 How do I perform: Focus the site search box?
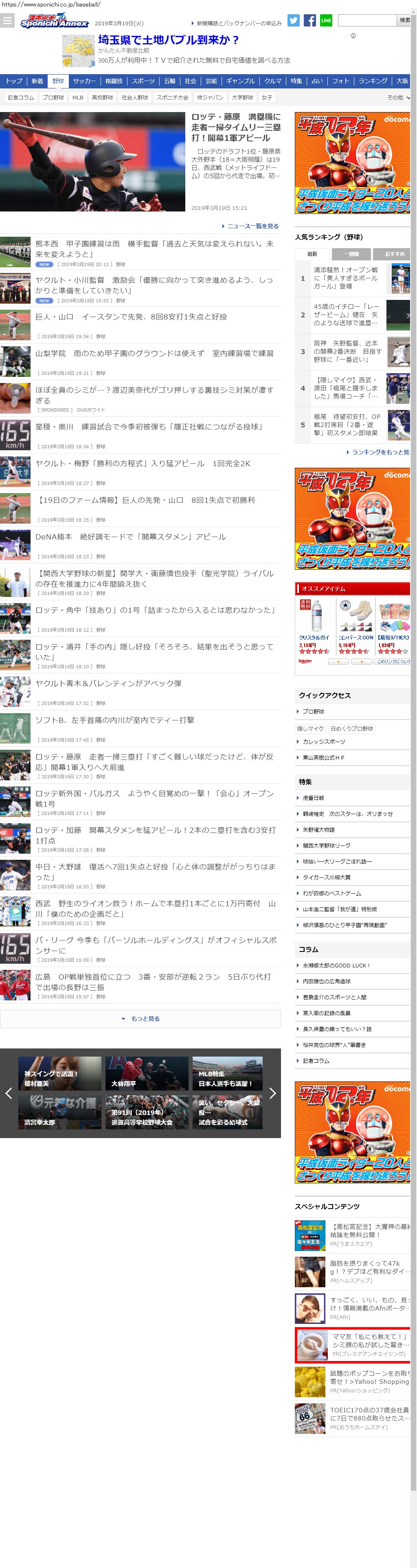point(367,20)
